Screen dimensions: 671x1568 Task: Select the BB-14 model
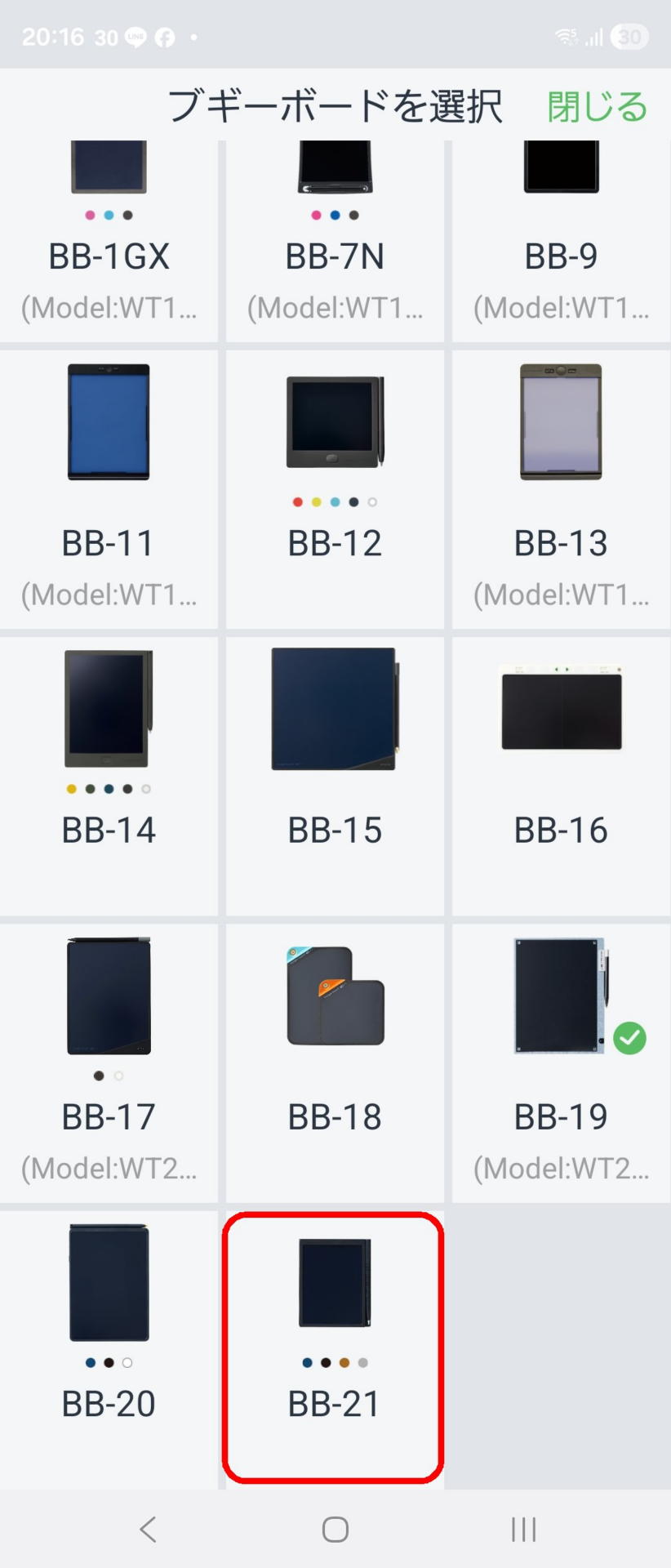pyautogui.click(x=109, y=776)
